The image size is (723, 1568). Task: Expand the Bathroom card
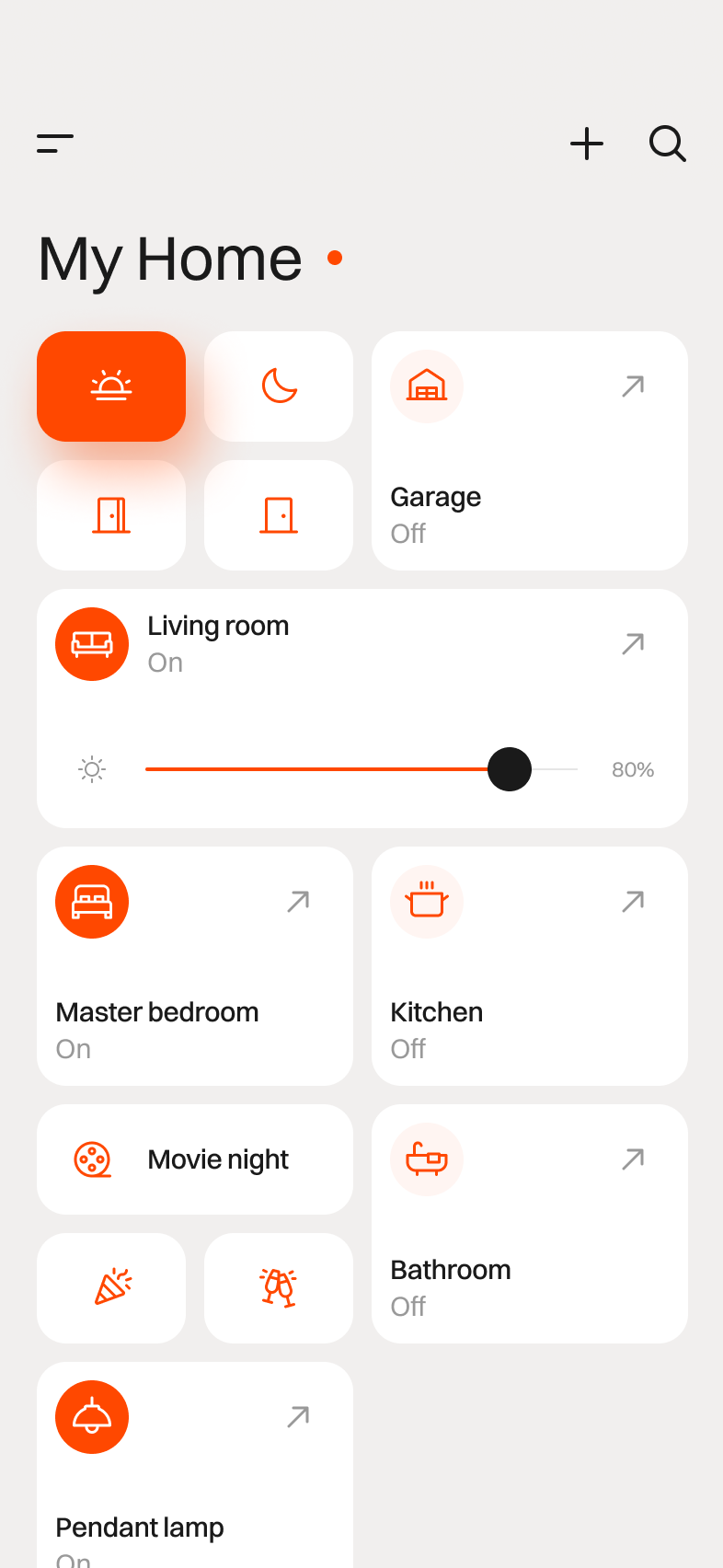[x=632, y=1159]
